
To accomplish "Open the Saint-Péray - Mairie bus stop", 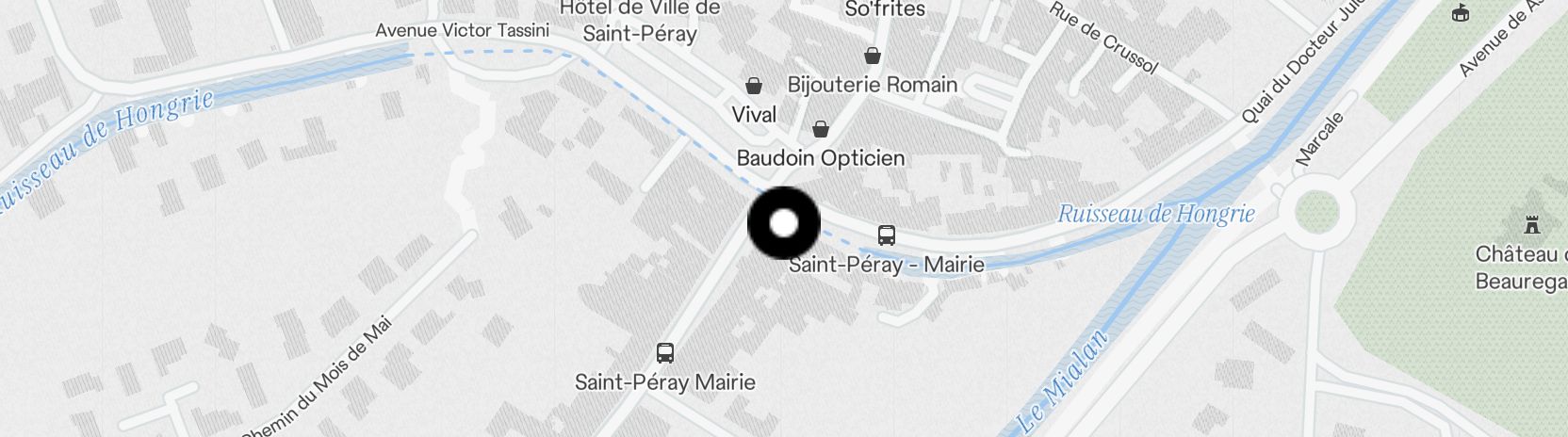I will click(886, 235).
